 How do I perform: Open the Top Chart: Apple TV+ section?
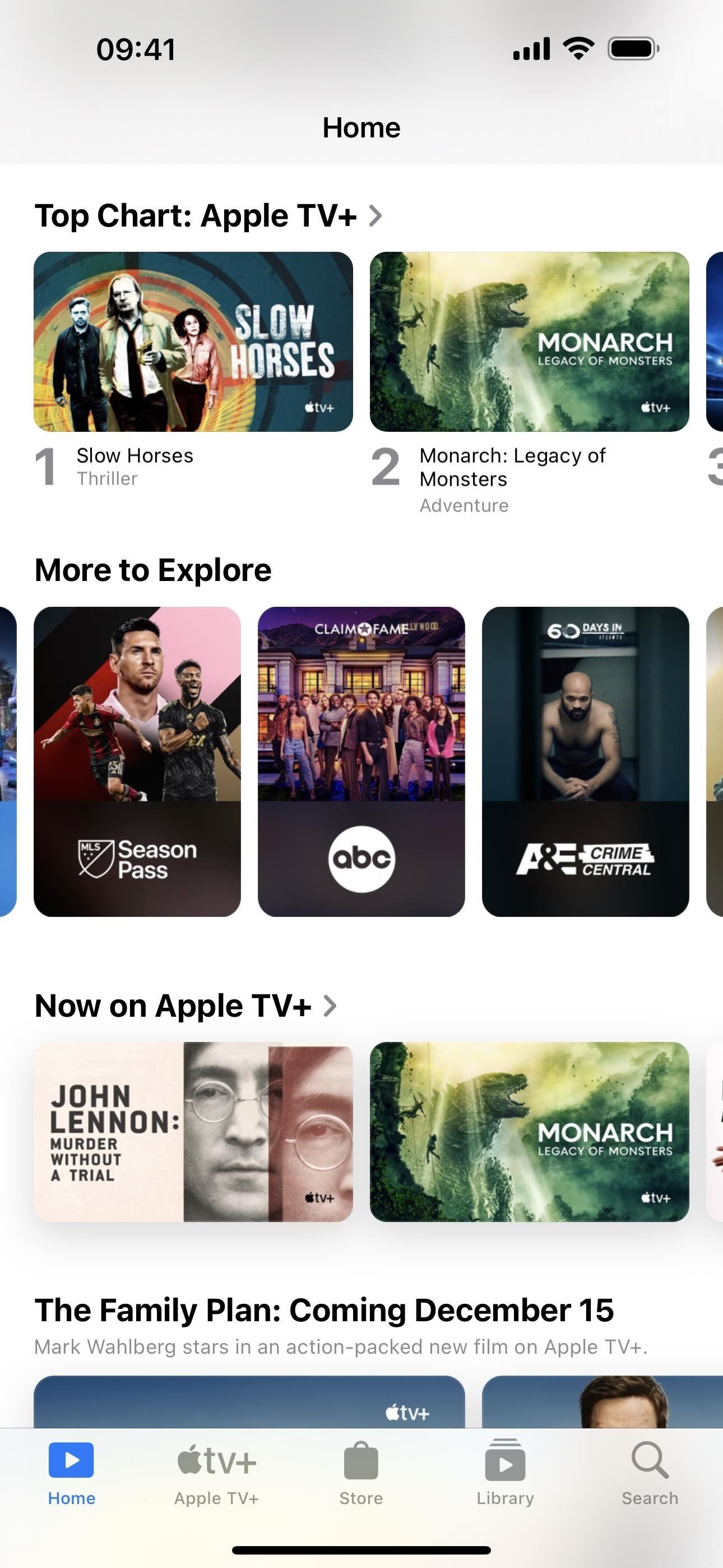[208, 216]
